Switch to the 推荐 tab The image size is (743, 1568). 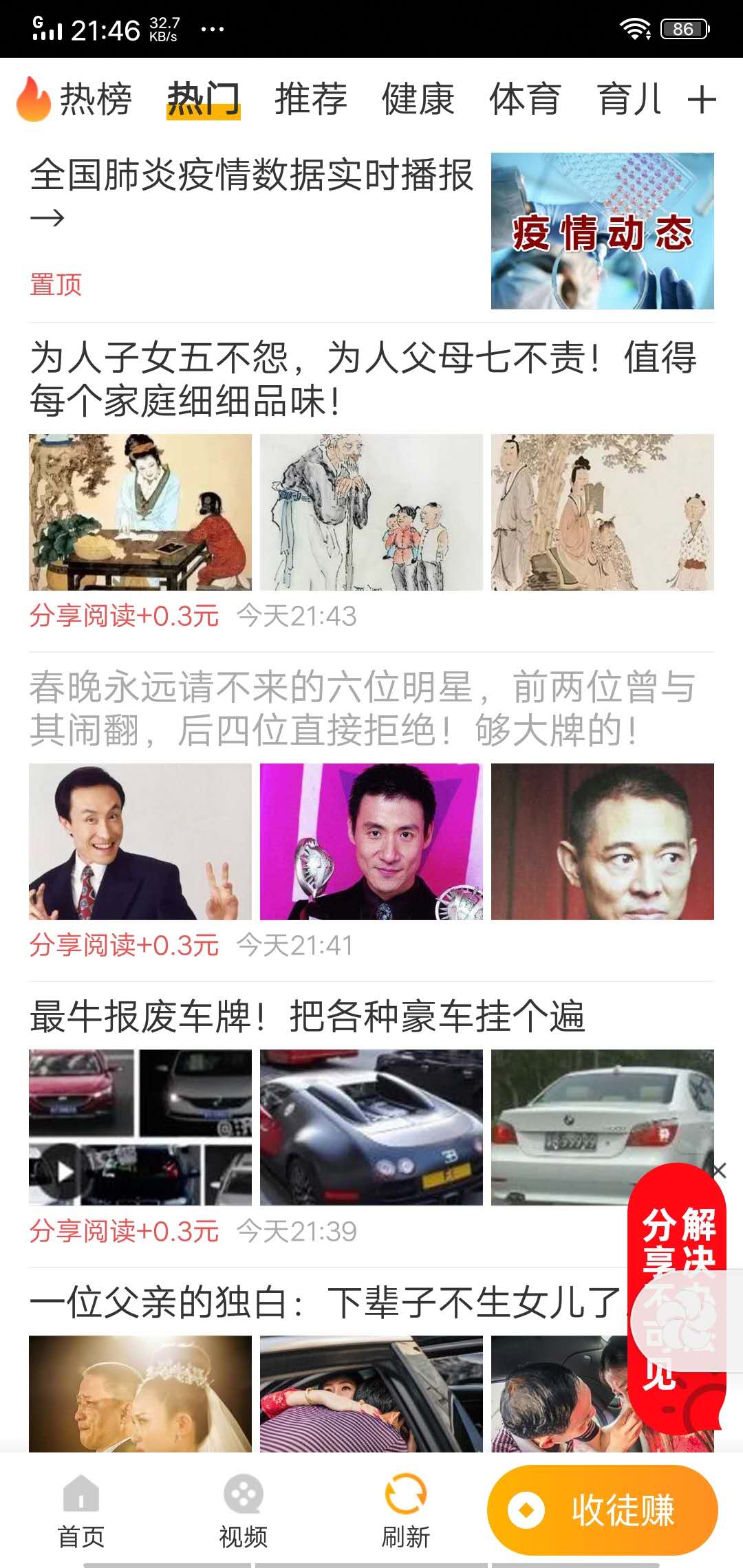tap(310, 100)
